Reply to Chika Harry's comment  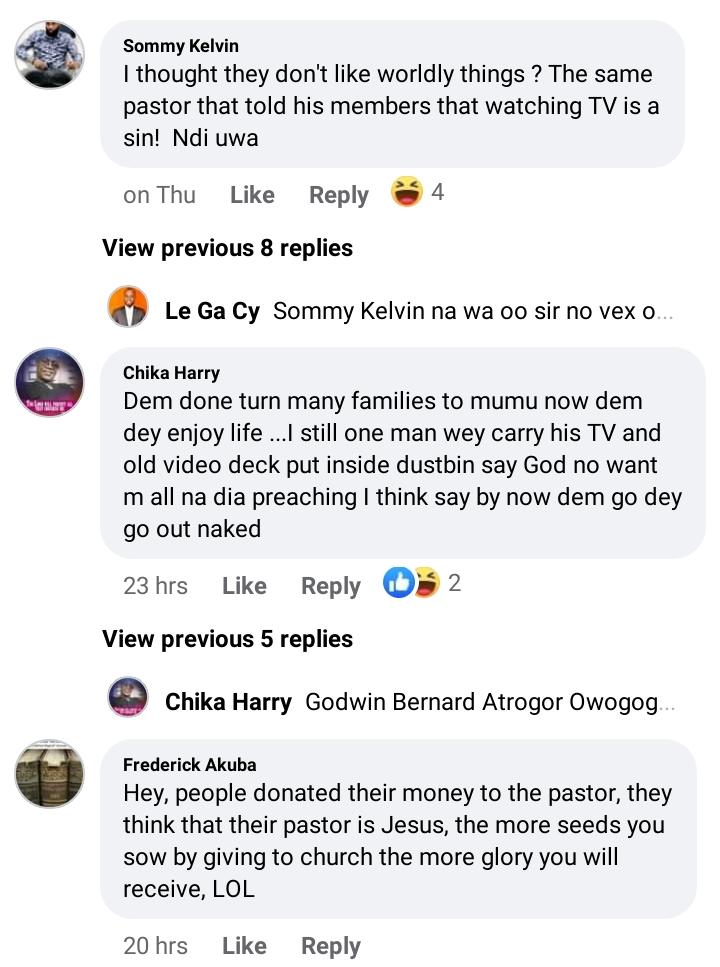[330, 586]
